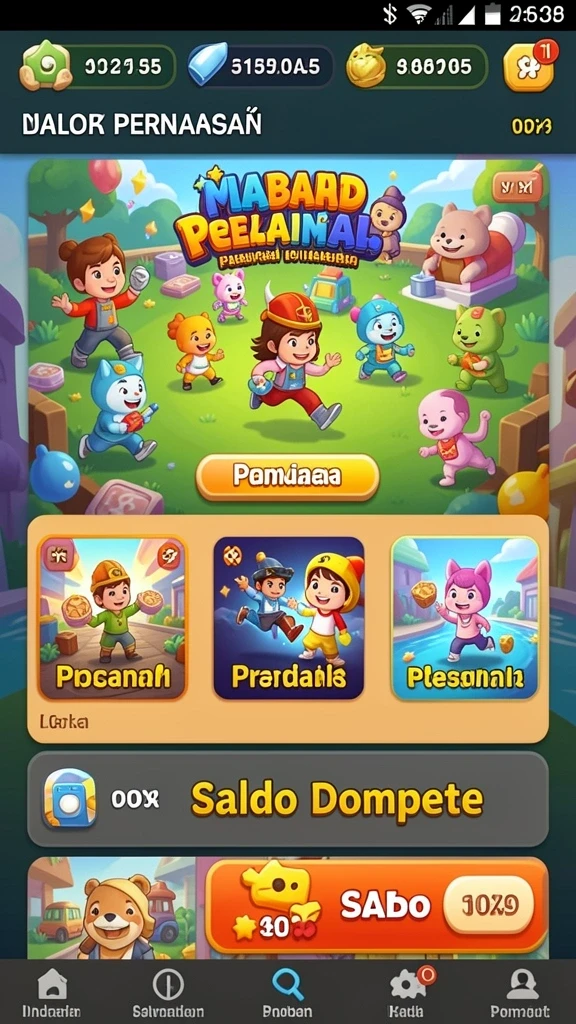This screenshot has width=576, height=1024.
Task: Tap the 1029 button on SAbo banner
Action: [488, 905]
